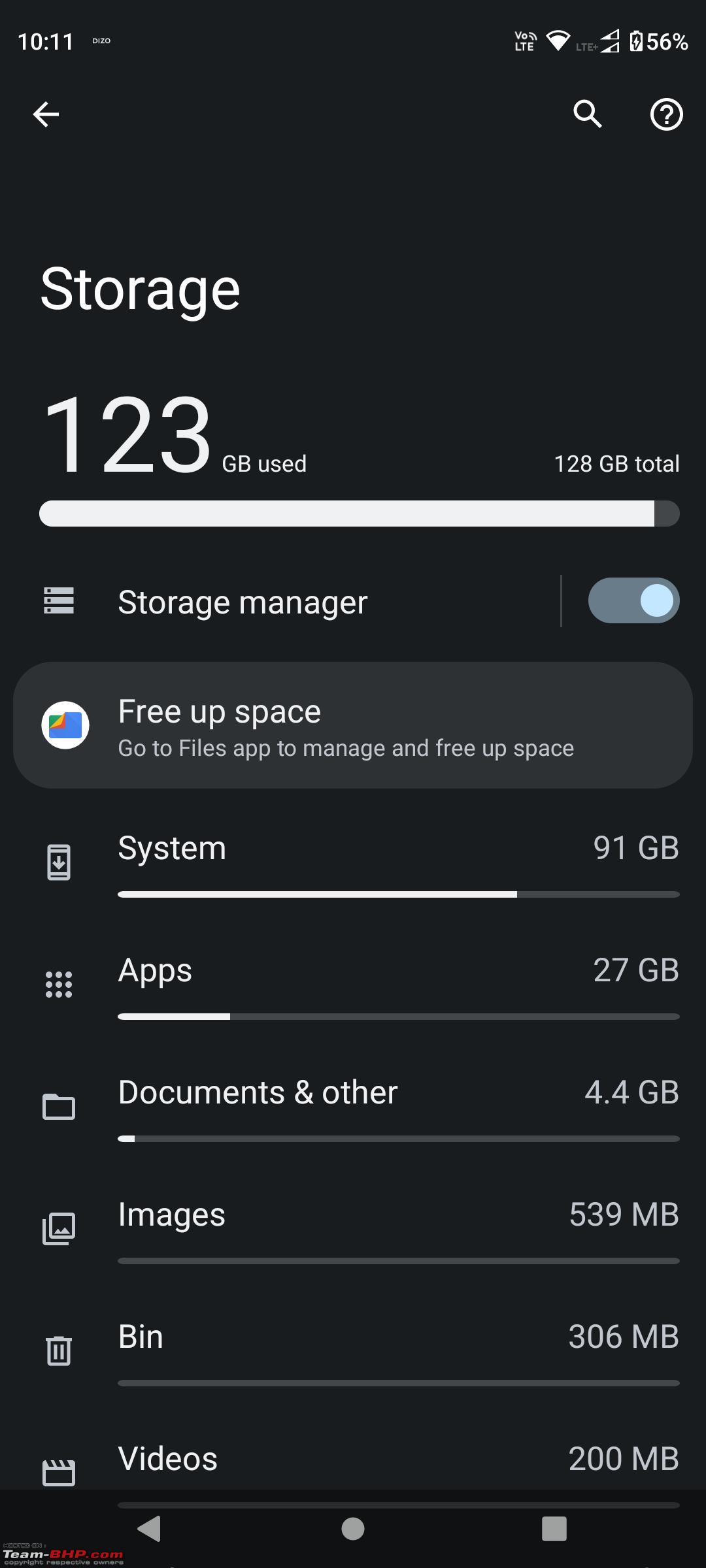706x1568 pixels.
Task: Open the Bin storage row
Action: [353, 1351]
